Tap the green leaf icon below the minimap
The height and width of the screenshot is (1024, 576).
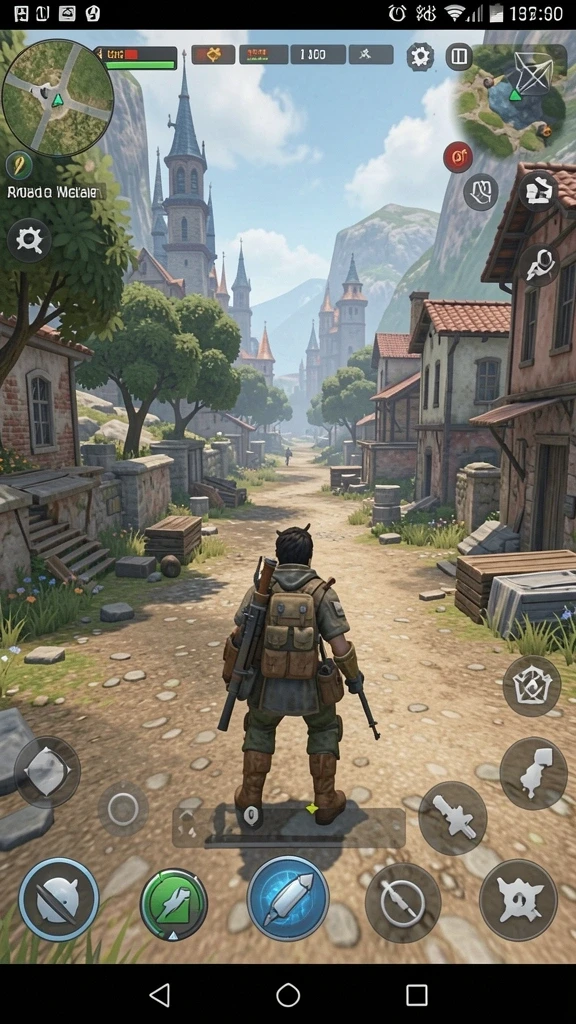click(19, 165)
